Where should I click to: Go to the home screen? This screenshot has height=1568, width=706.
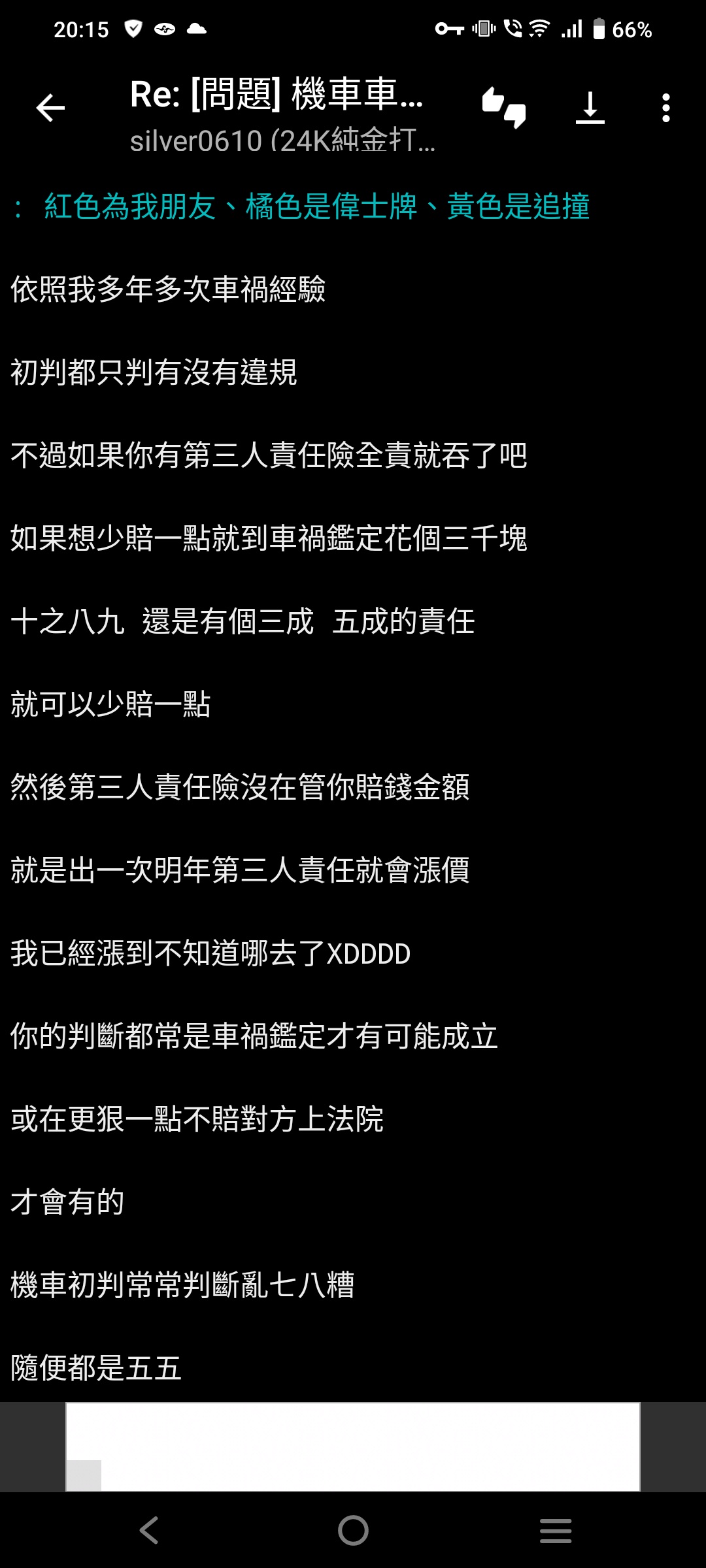tap(353, 1530)
